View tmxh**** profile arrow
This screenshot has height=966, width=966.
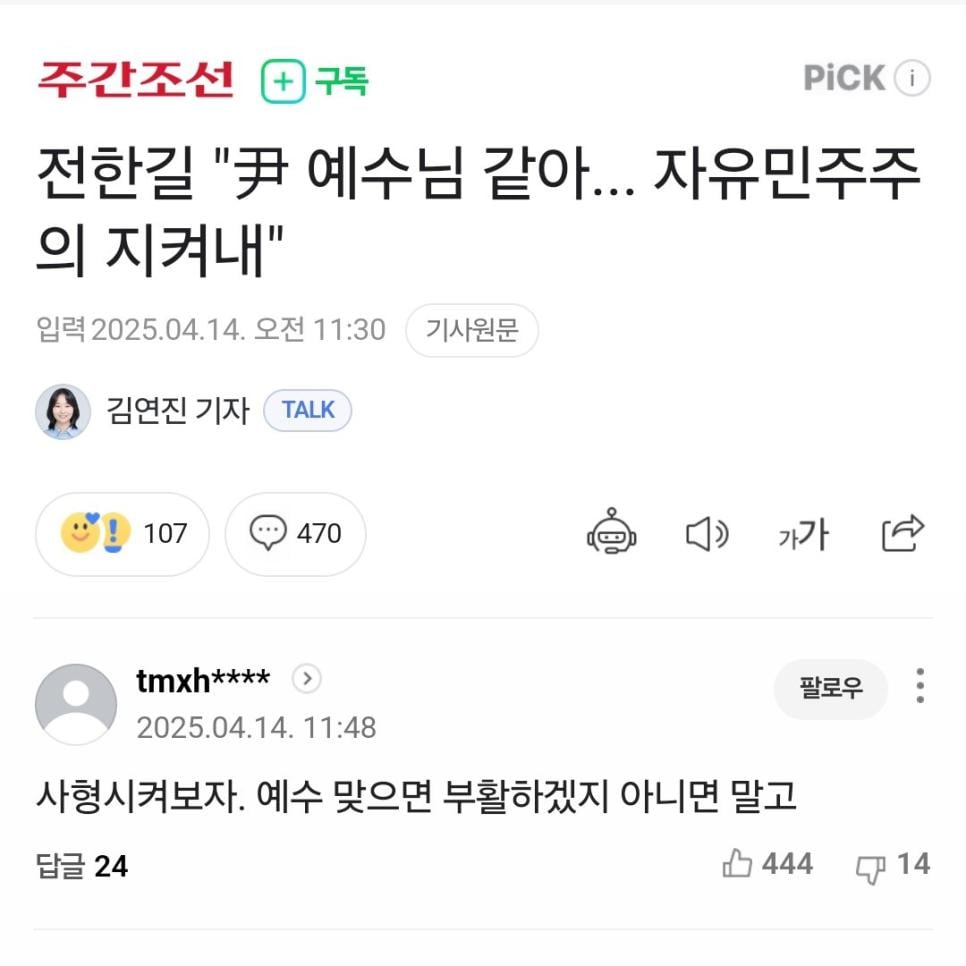[306, 680]
